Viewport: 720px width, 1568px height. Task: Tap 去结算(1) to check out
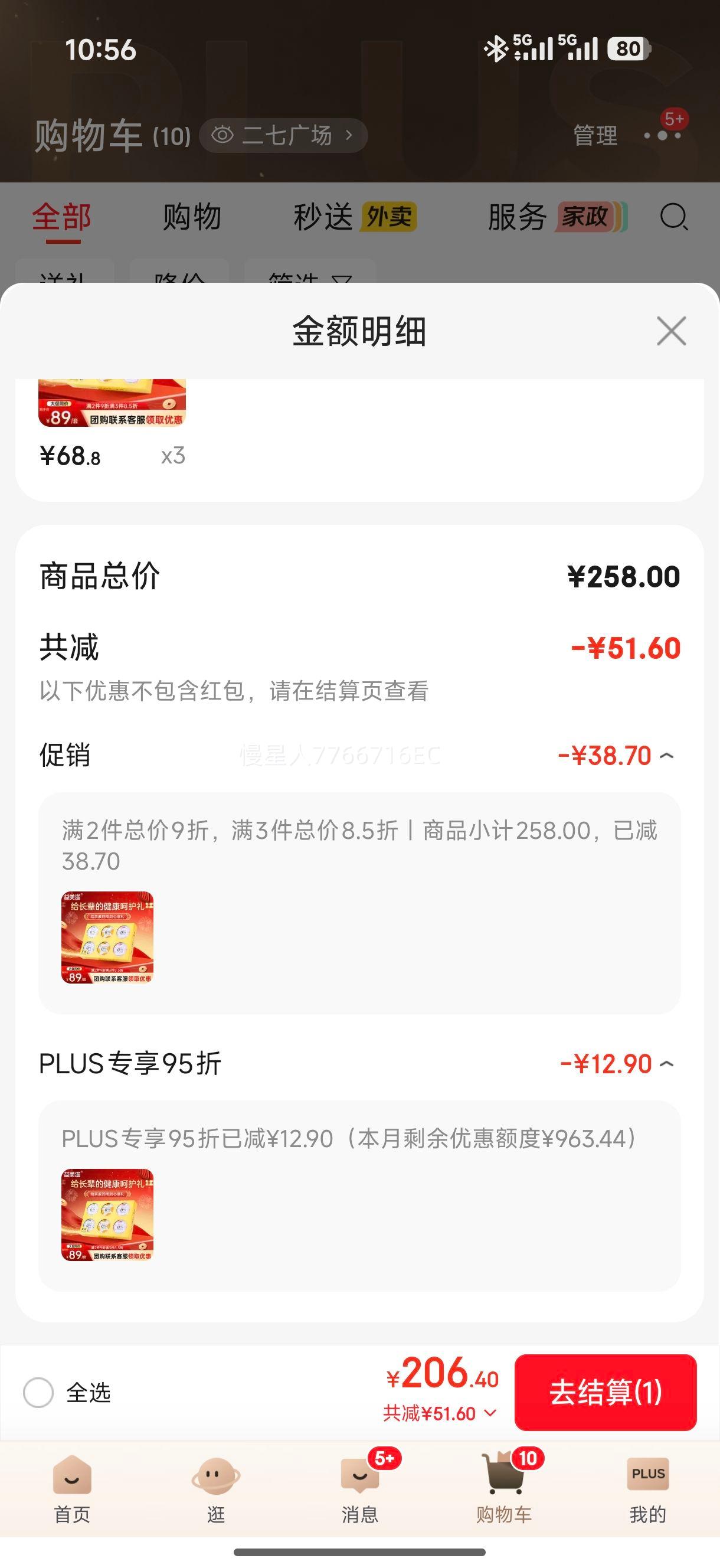click(605, 1392)
